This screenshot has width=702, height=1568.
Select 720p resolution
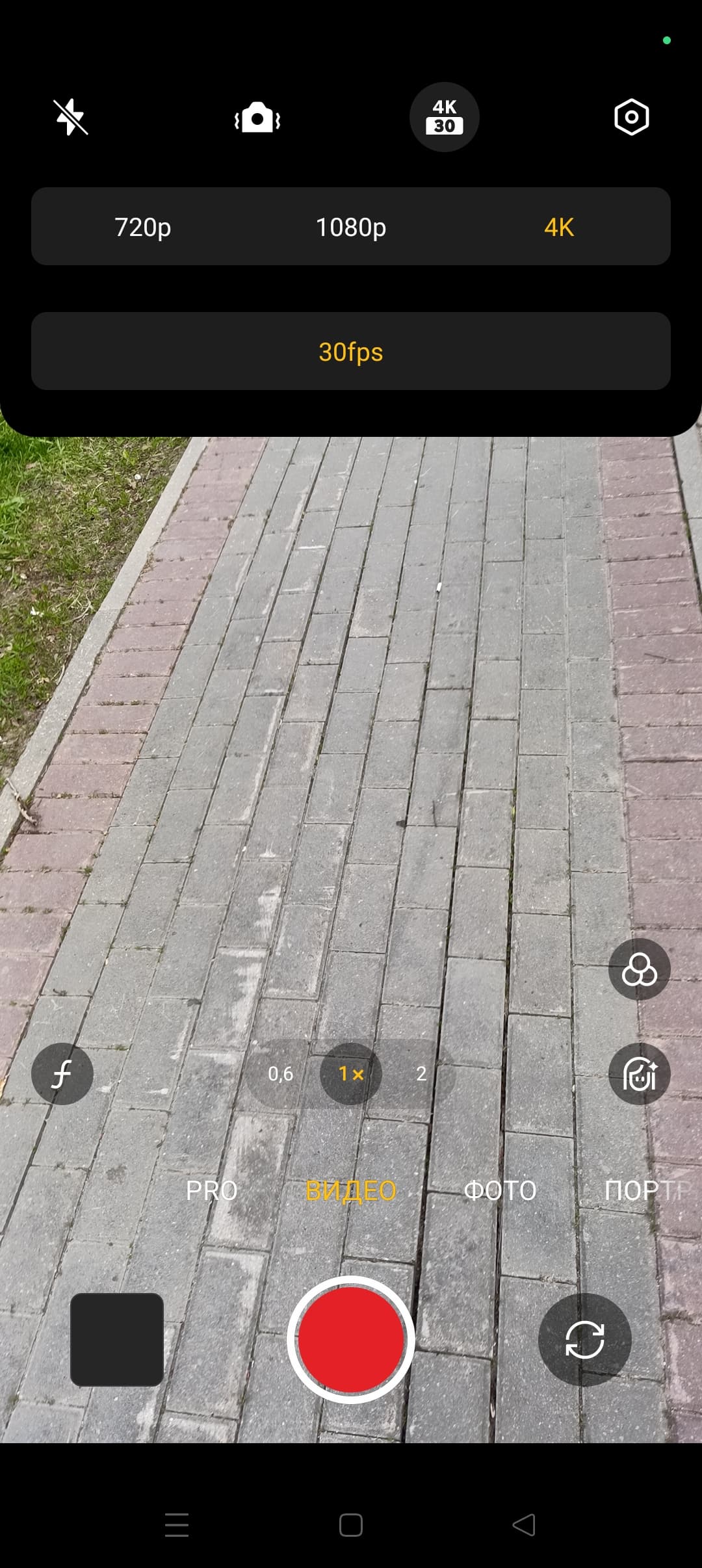point(143,227)
